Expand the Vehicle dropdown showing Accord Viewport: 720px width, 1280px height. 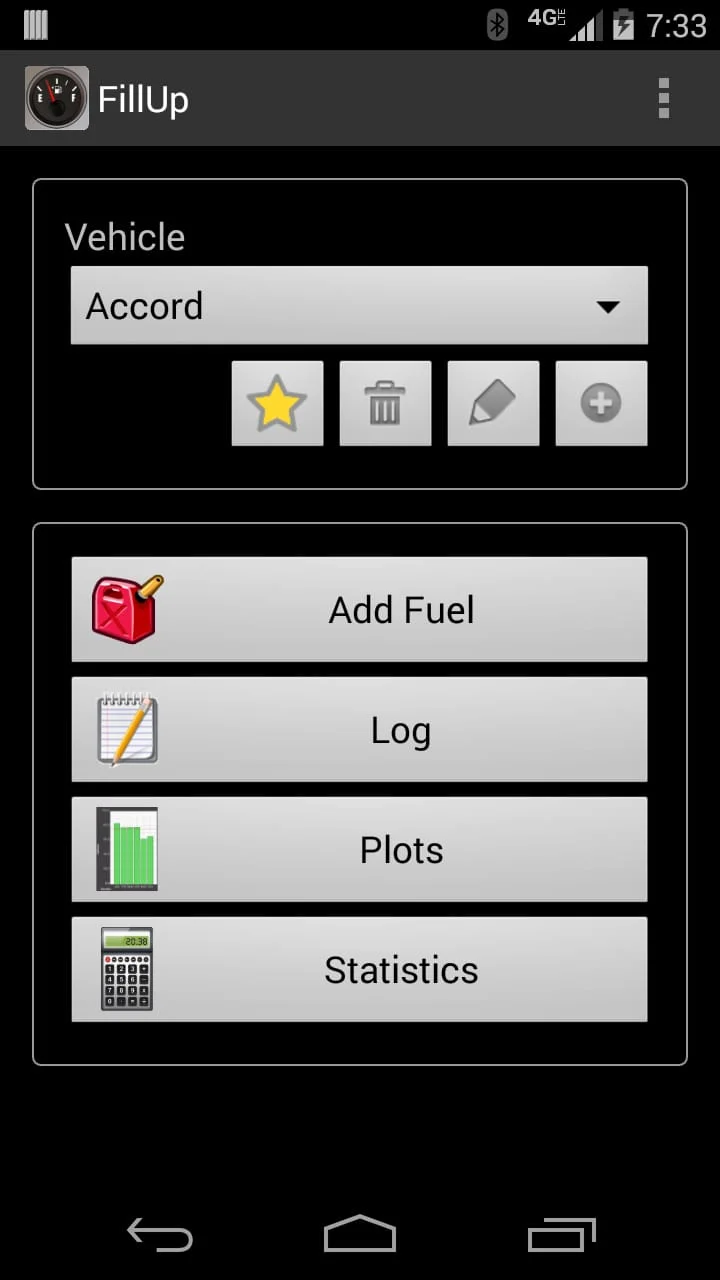pyautogui.click(x=359, y=306)
